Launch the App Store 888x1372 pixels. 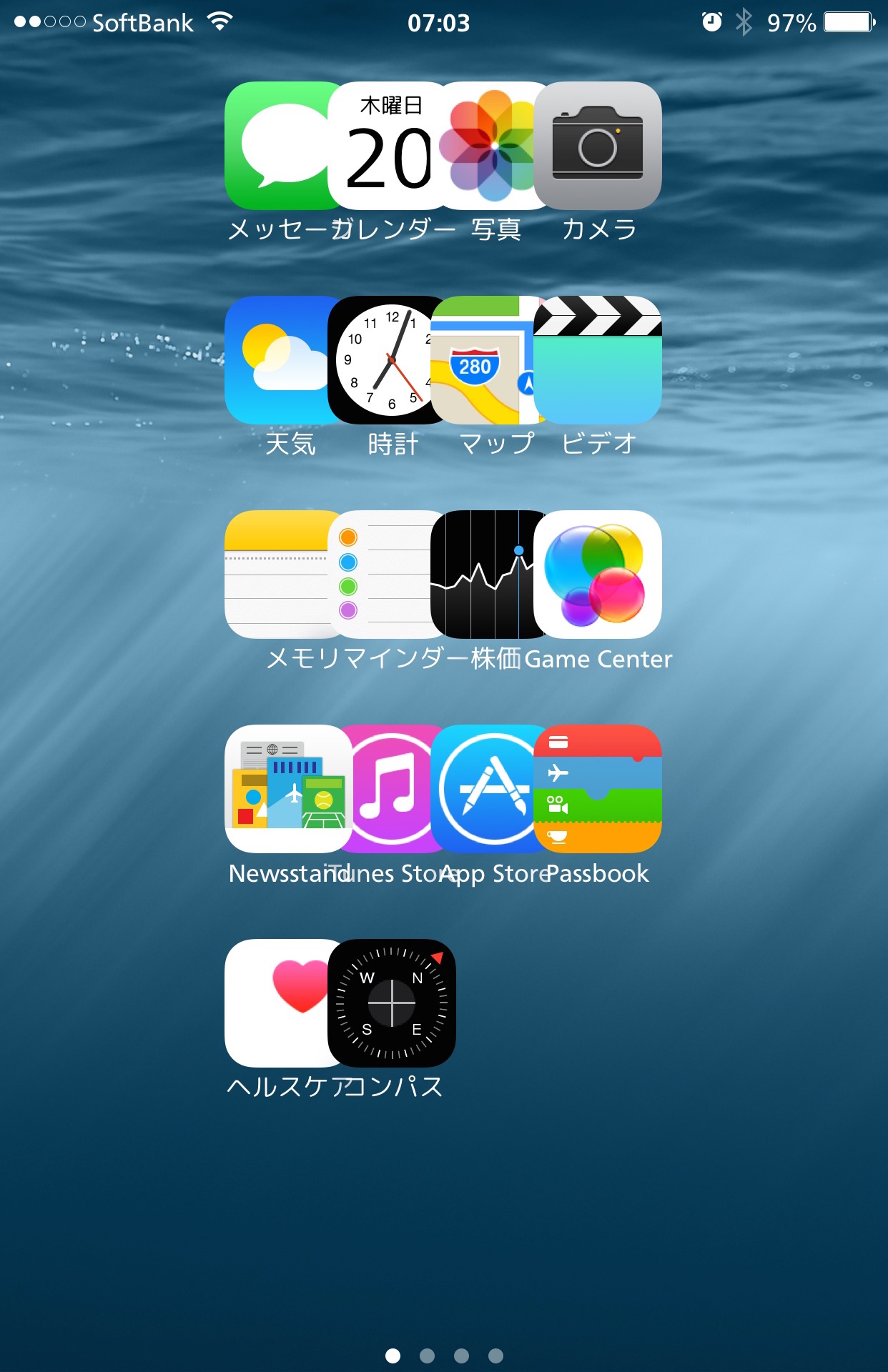pyautogui.click(x=486, y=789)
